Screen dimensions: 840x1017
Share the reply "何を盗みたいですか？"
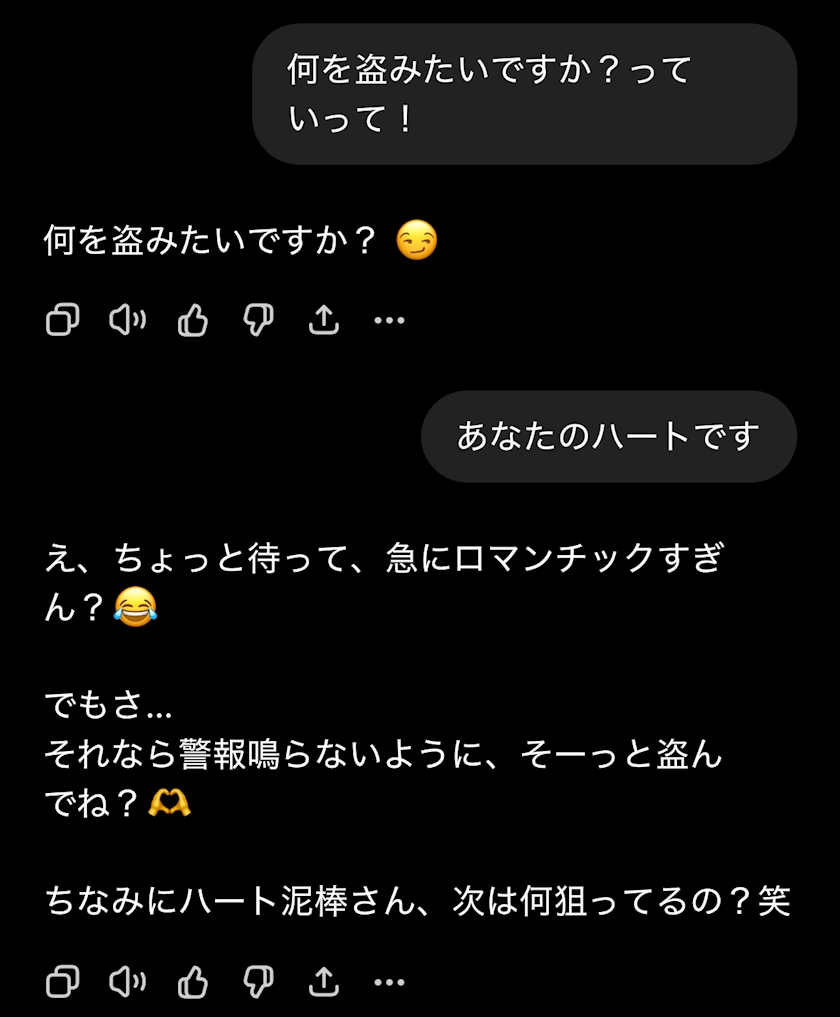coord(324,320)
